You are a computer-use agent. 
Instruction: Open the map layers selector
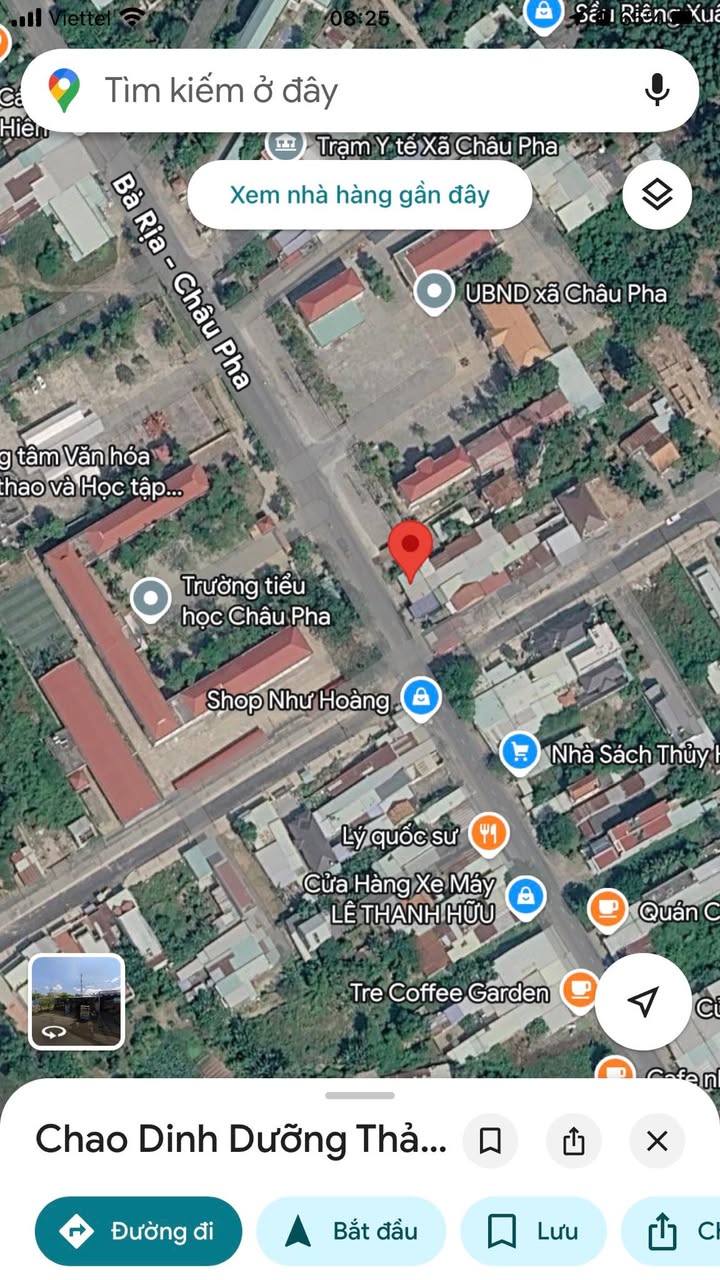pyautogui.click(x=657, y=195)
